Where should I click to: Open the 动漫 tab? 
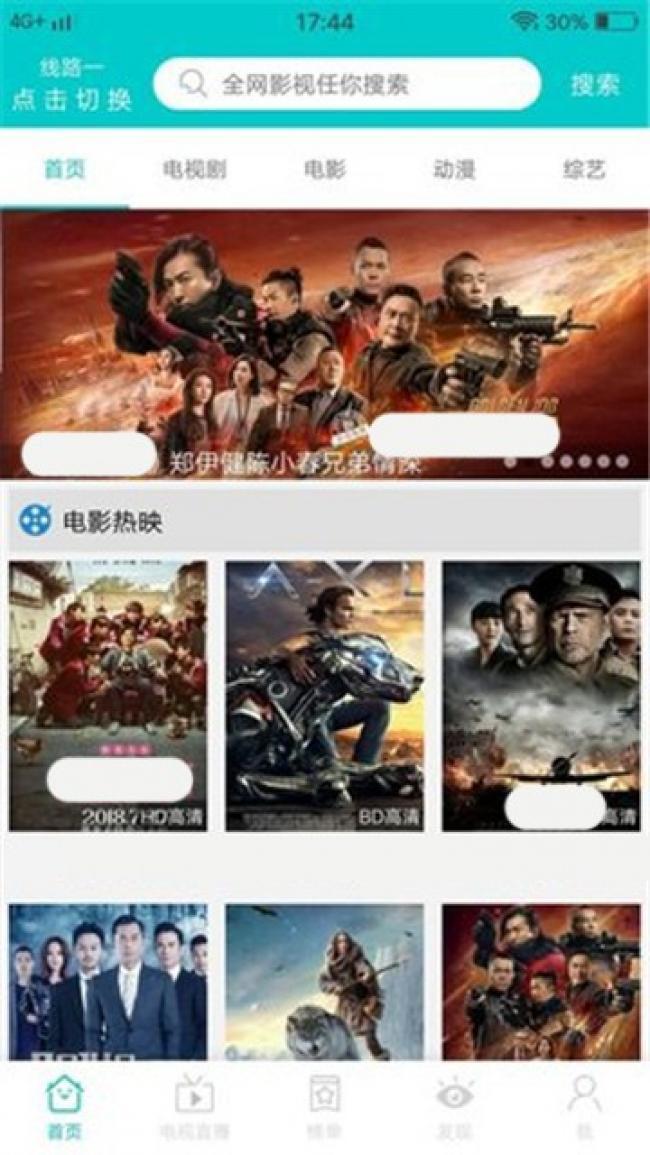[454, 169]
